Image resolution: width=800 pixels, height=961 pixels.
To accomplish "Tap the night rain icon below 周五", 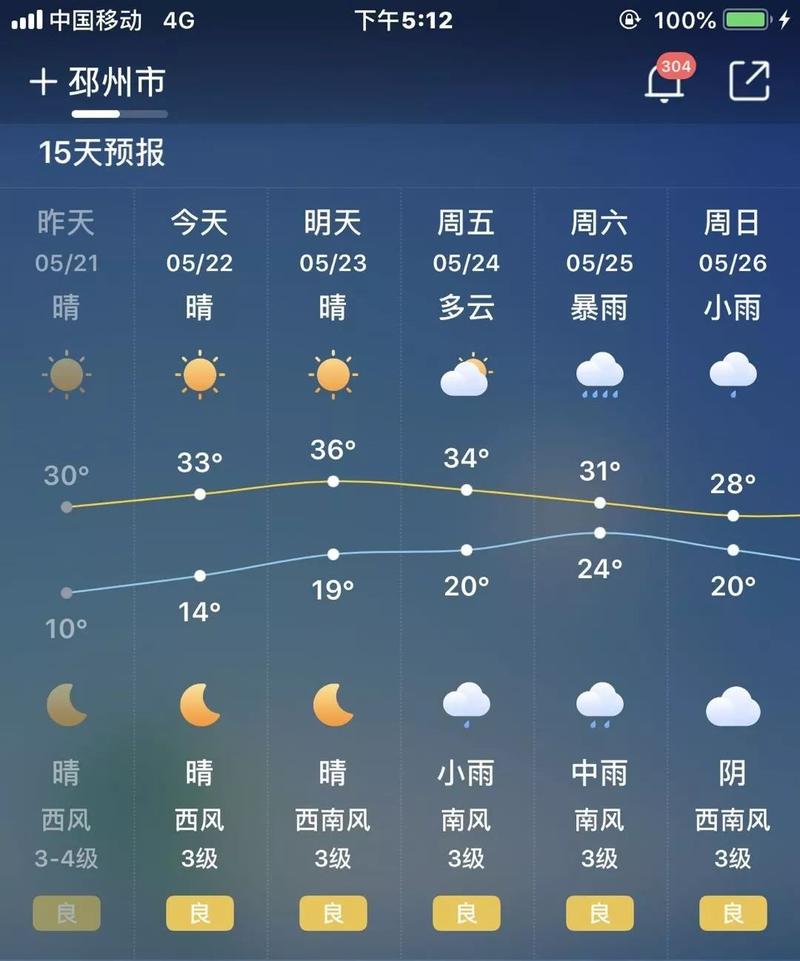I will point(465,706).
